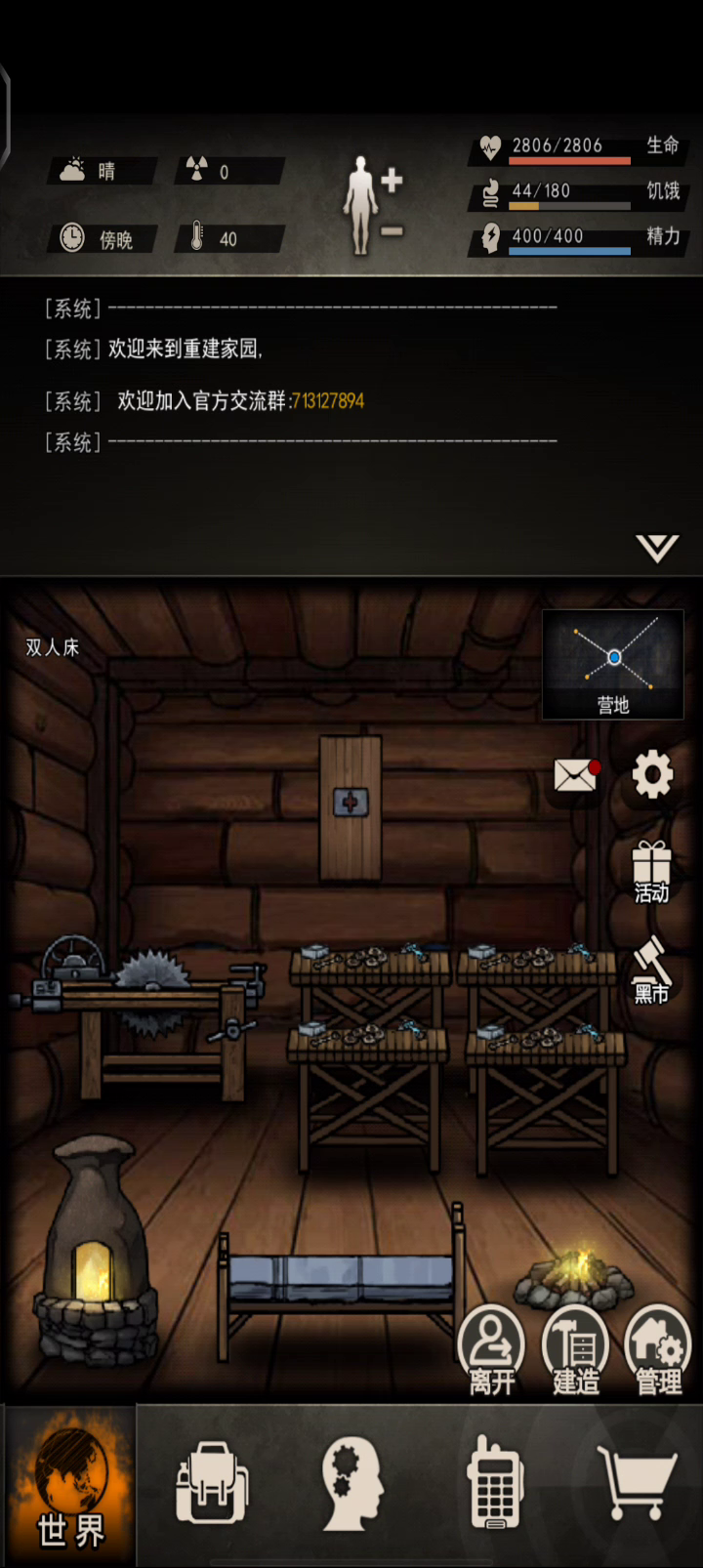The image size is (703, 1568).
Task: Open the walkie-talkie radio tab
Action: [x=492, y=1484]
